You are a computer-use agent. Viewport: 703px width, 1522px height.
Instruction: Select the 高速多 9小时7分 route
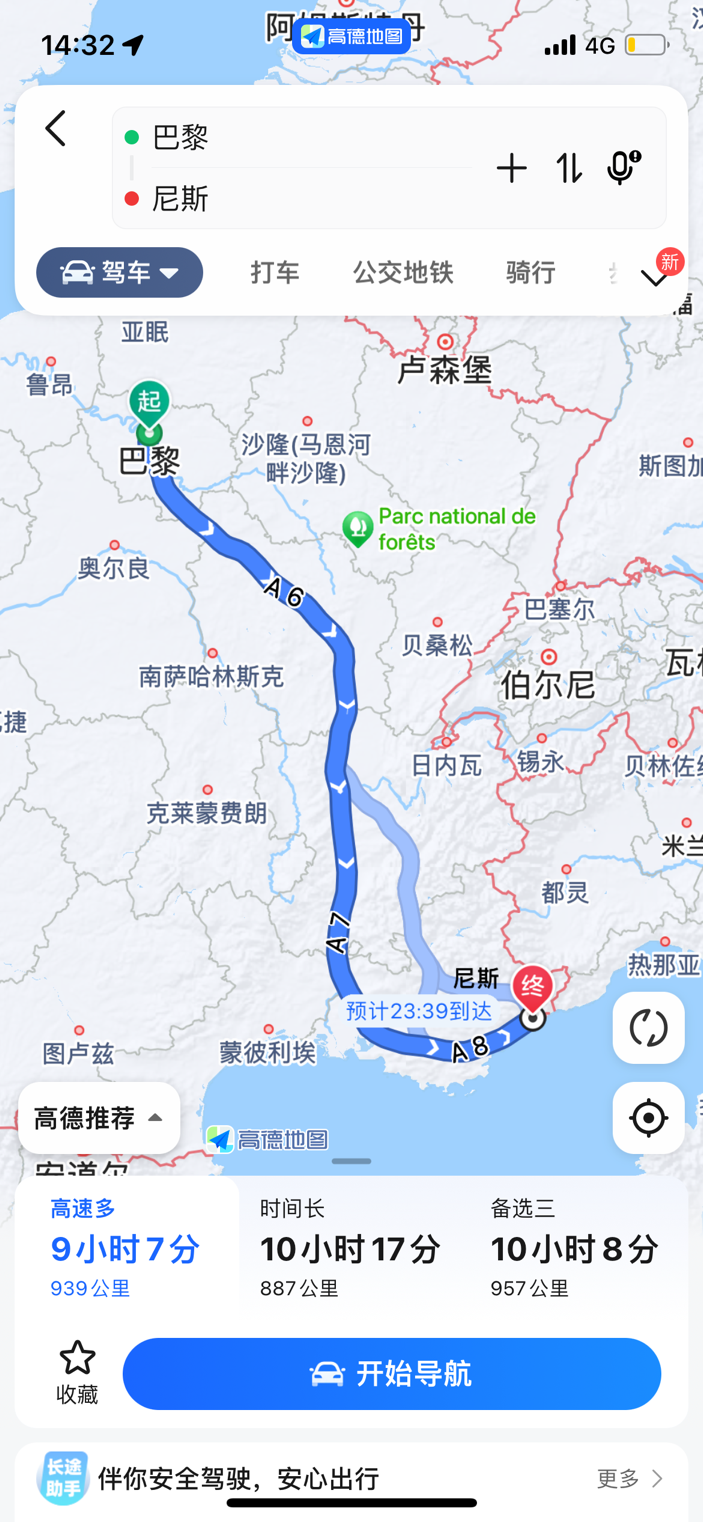point(126,1248)
